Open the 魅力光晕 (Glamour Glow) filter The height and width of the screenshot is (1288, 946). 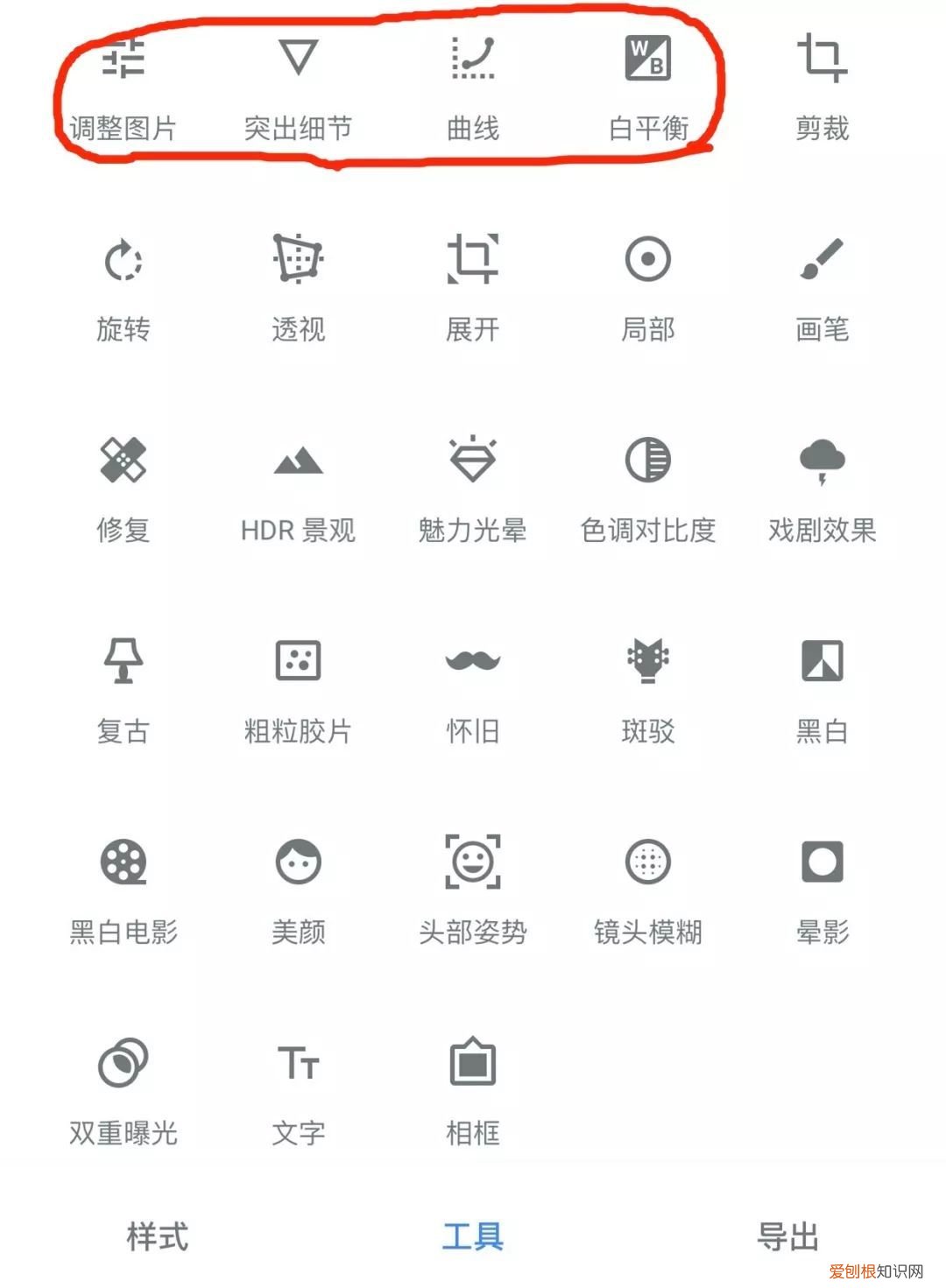473,489
